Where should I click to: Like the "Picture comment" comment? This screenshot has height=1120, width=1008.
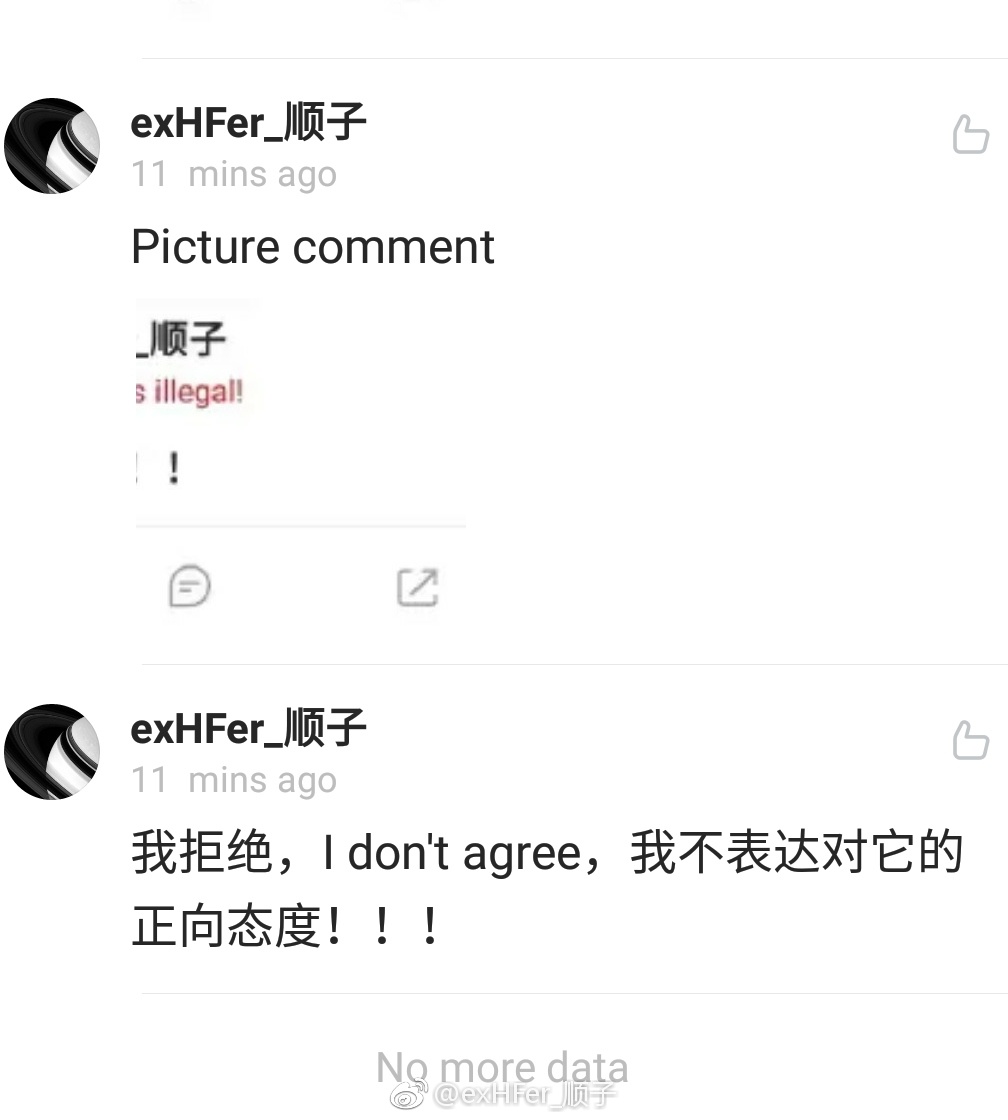[970, 134]
